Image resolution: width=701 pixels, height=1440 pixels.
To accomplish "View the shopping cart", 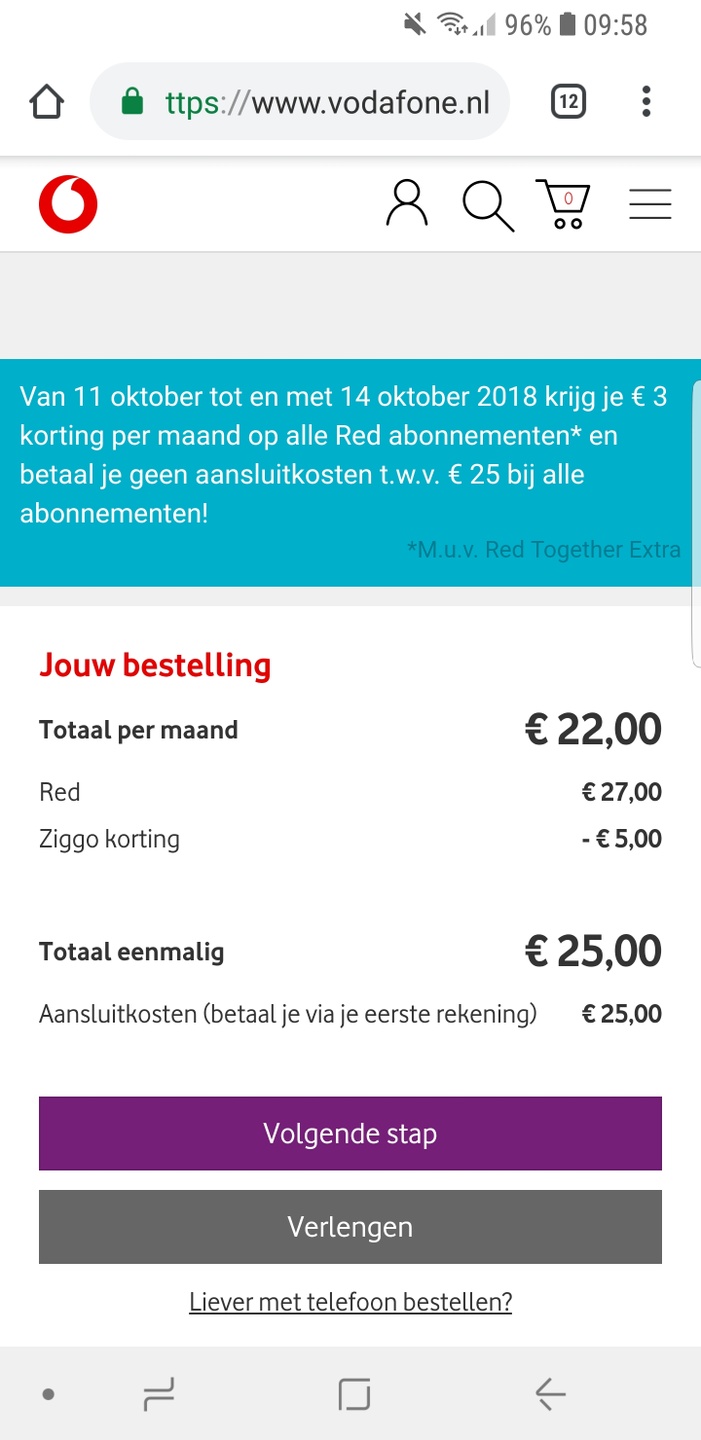I will (564, 204).
